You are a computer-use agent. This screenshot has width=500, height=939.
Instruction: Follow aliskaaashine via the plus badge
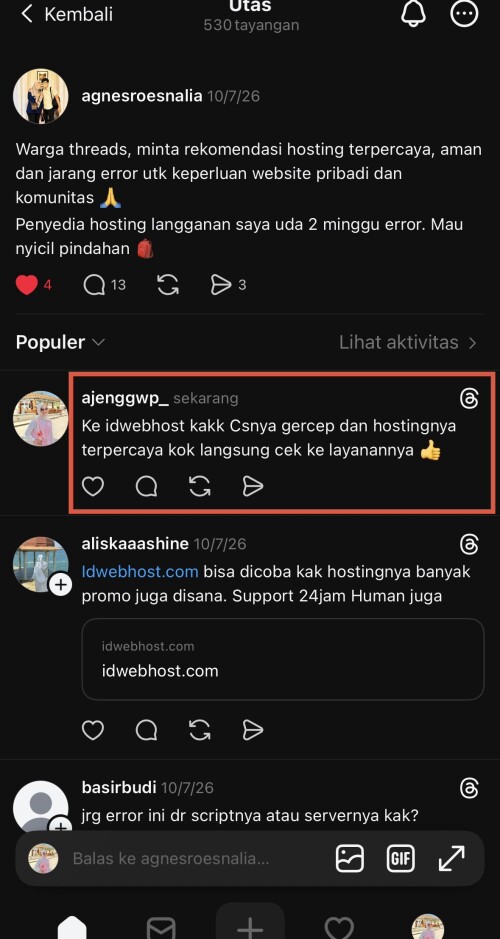tap(60, 585)
